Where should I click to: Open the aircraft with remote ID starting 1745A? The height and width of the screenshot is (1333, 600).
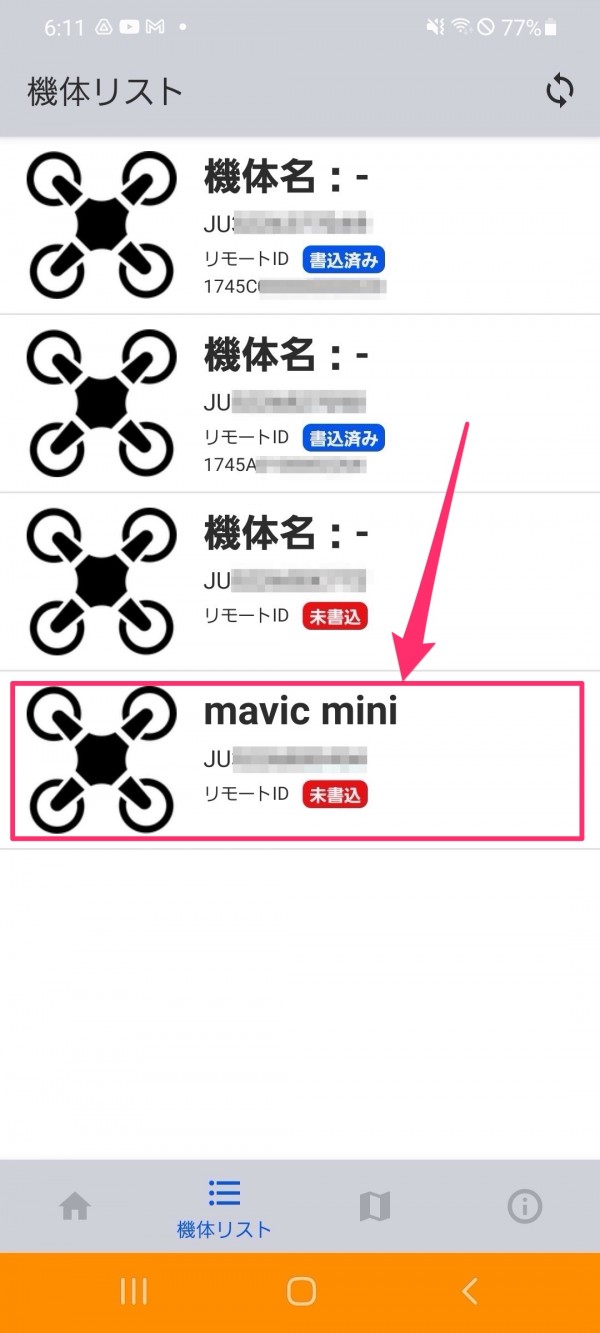pos(300,404)
